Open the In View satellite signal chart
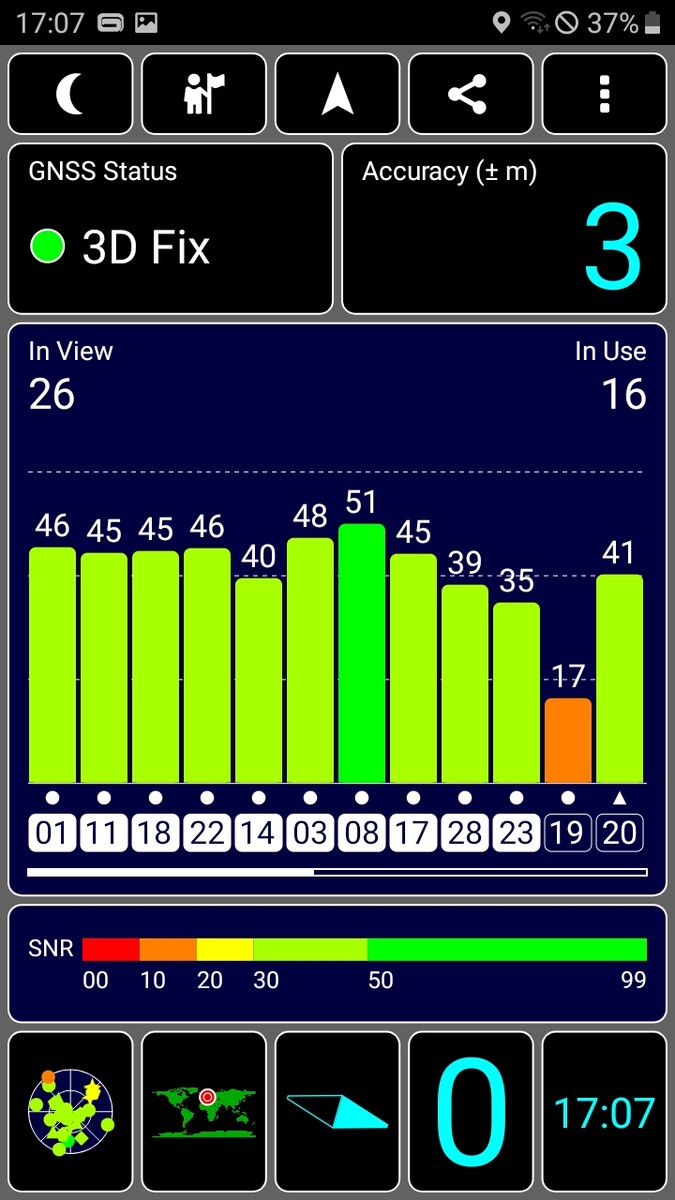675x1200 pixels. [x=337, y=608]
